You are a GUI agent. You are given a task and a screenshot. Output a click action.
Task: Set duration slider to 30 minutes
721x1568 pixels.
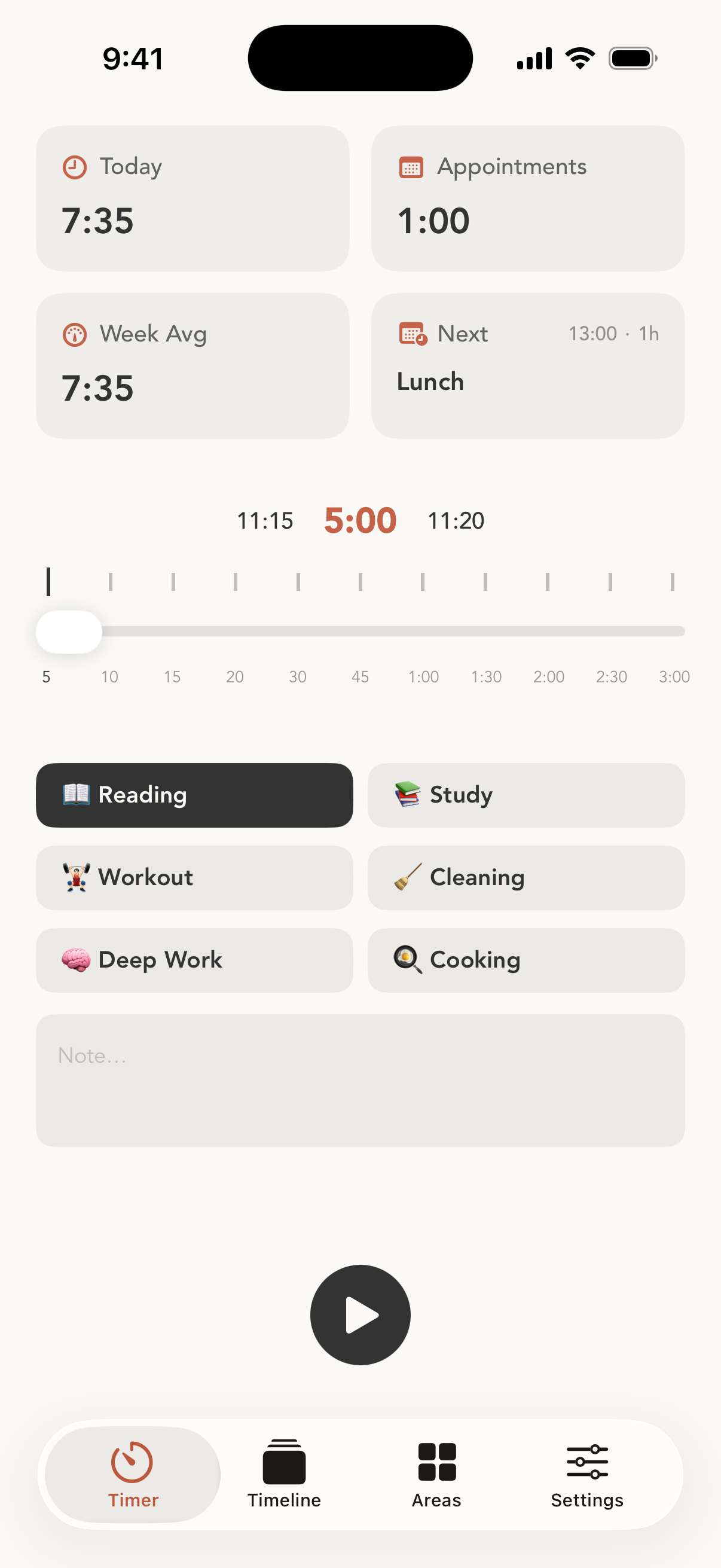click(x=298, y=632)
